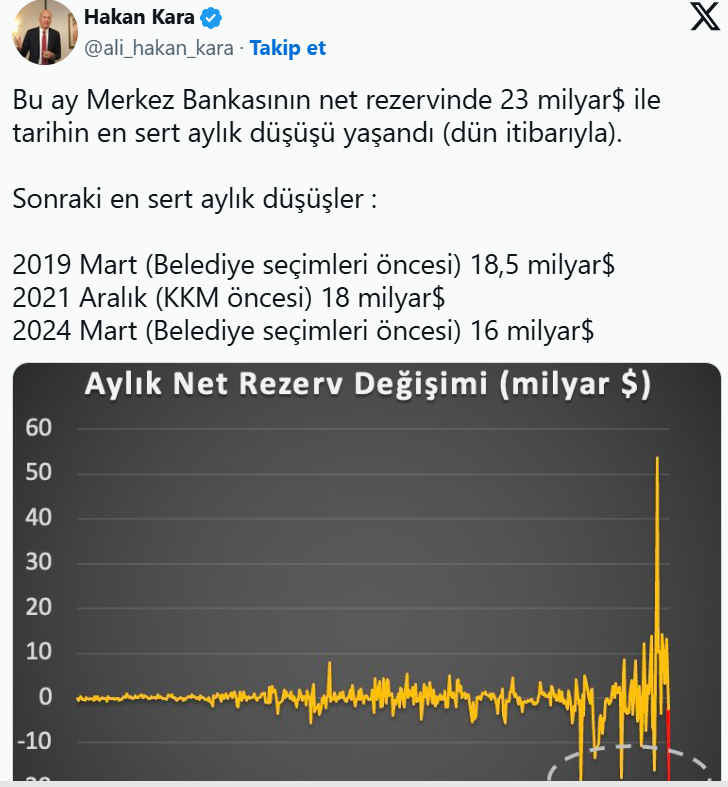Open Hakan Kara's profile picture
728x787 pixels.
[x=42, y=32]
